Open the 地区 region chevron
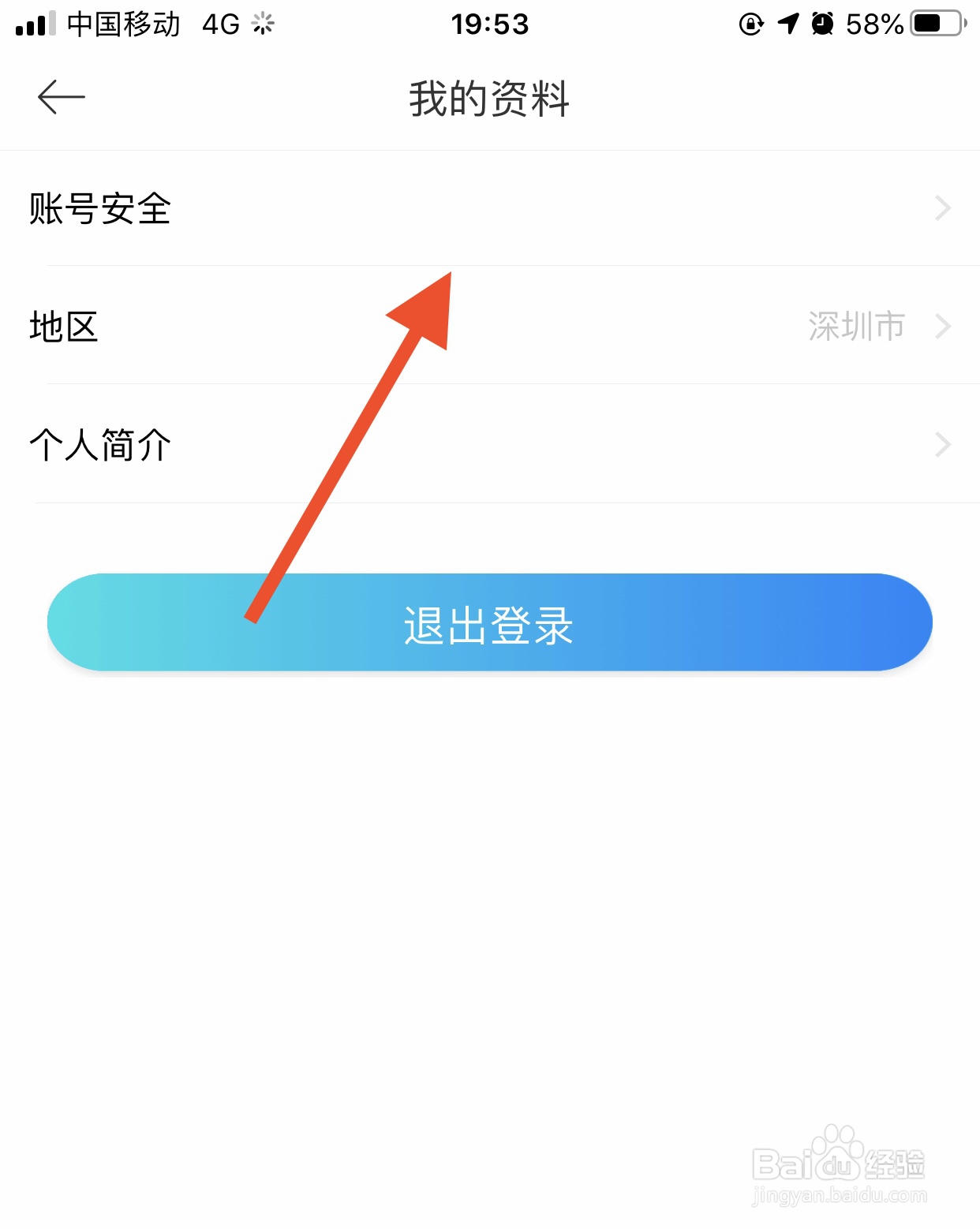The height and width of the screenshot is (1229, 980). coord(942,326)
